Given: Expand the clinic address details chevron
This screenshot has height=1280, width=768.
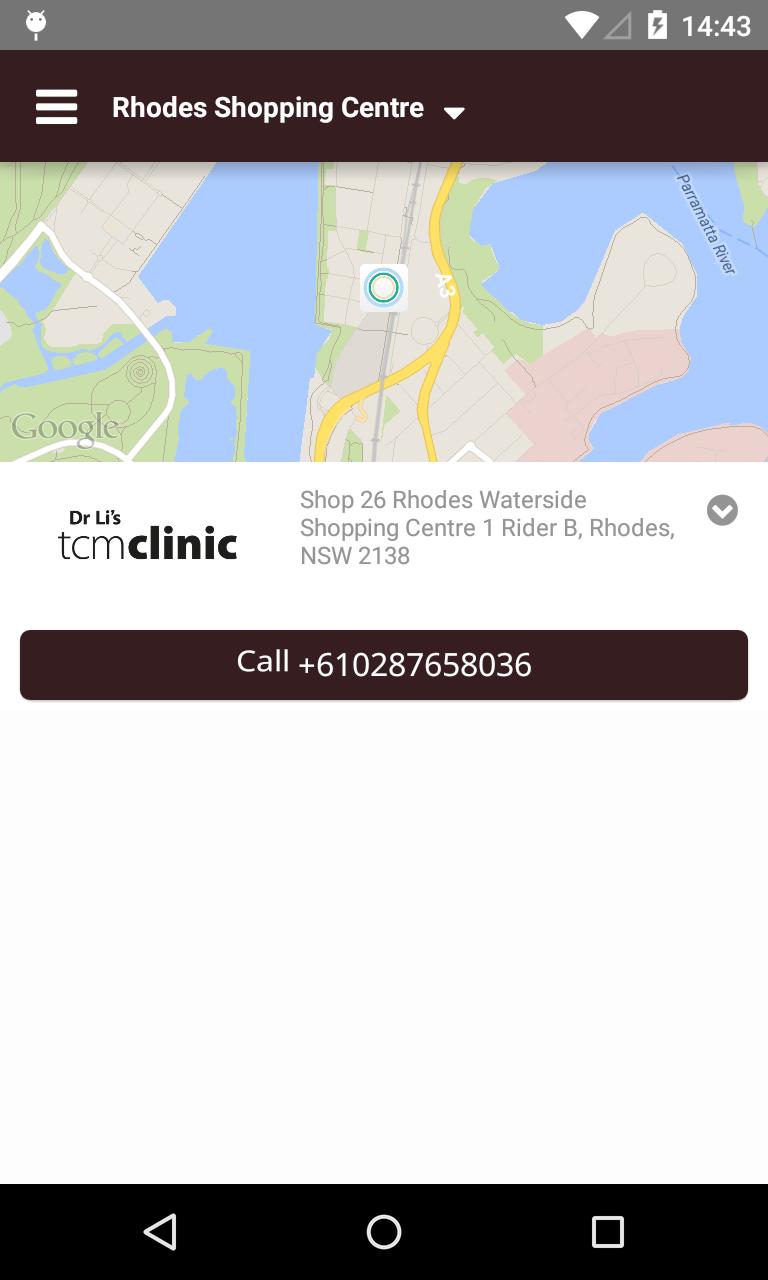Looking at the screenshot, I should pyautogui.click(x=722, y=511).
